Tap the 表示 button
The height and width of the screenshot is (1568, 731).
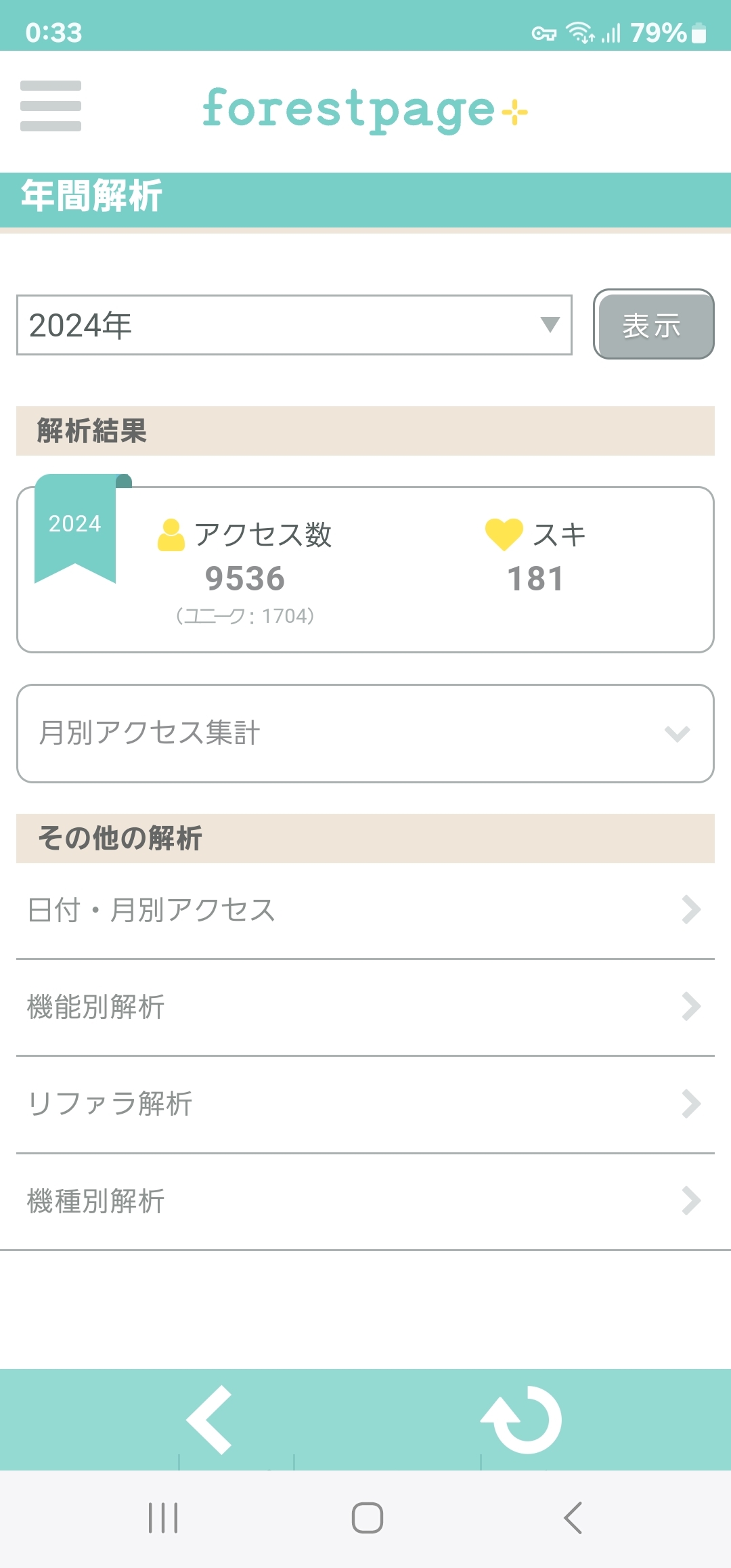click(x=653, y=325)
